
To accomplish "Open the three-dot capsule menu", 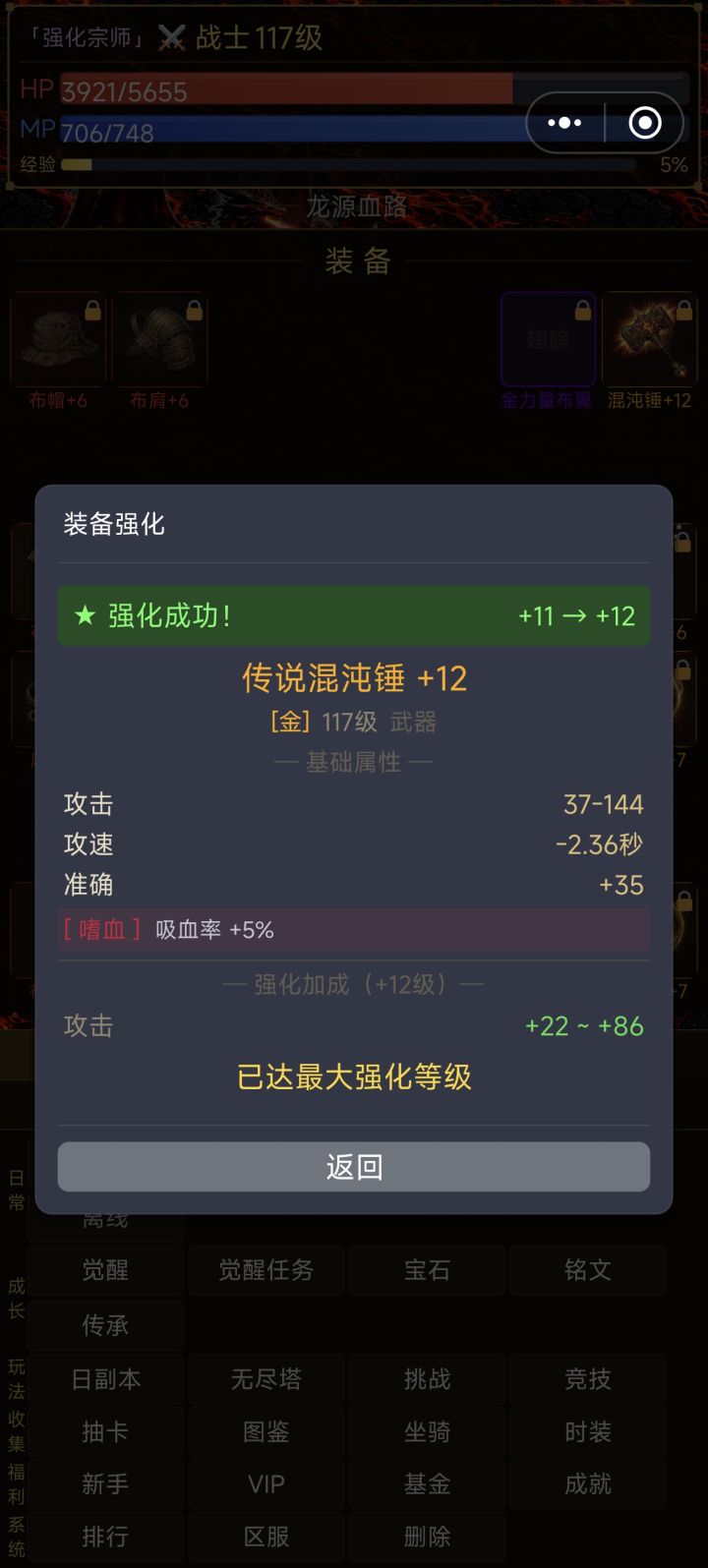I will (564, 122).
